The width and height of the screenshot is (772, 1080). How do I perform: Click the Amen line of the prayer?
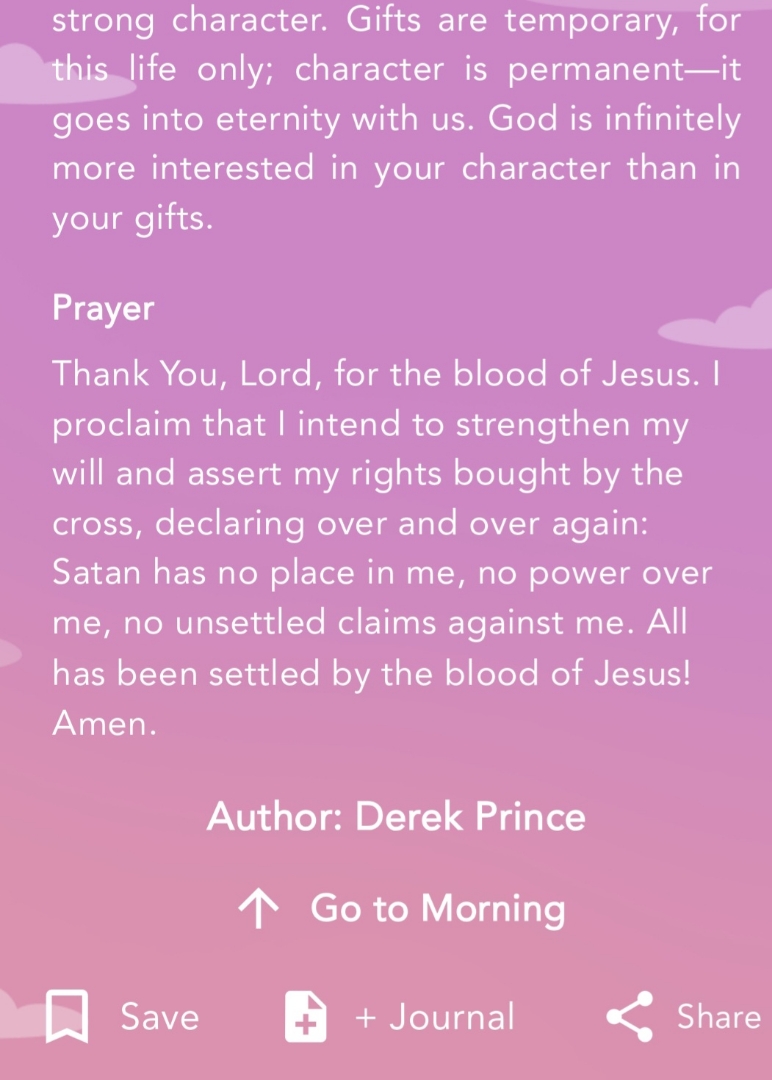tap(105, 722)
